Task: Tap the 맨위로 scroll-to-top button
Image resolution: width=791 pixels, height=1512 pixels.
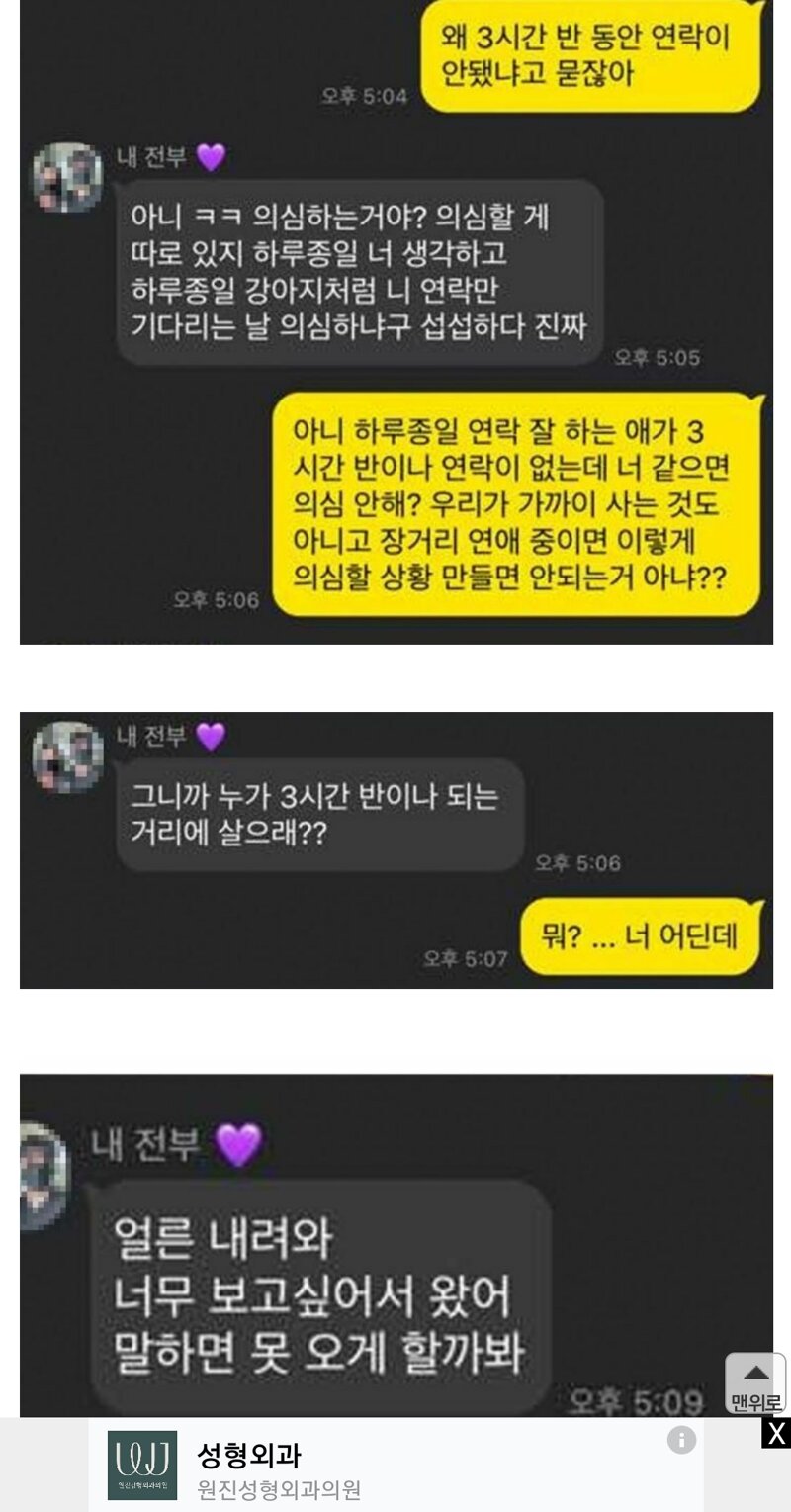Action: point(755,1383)
